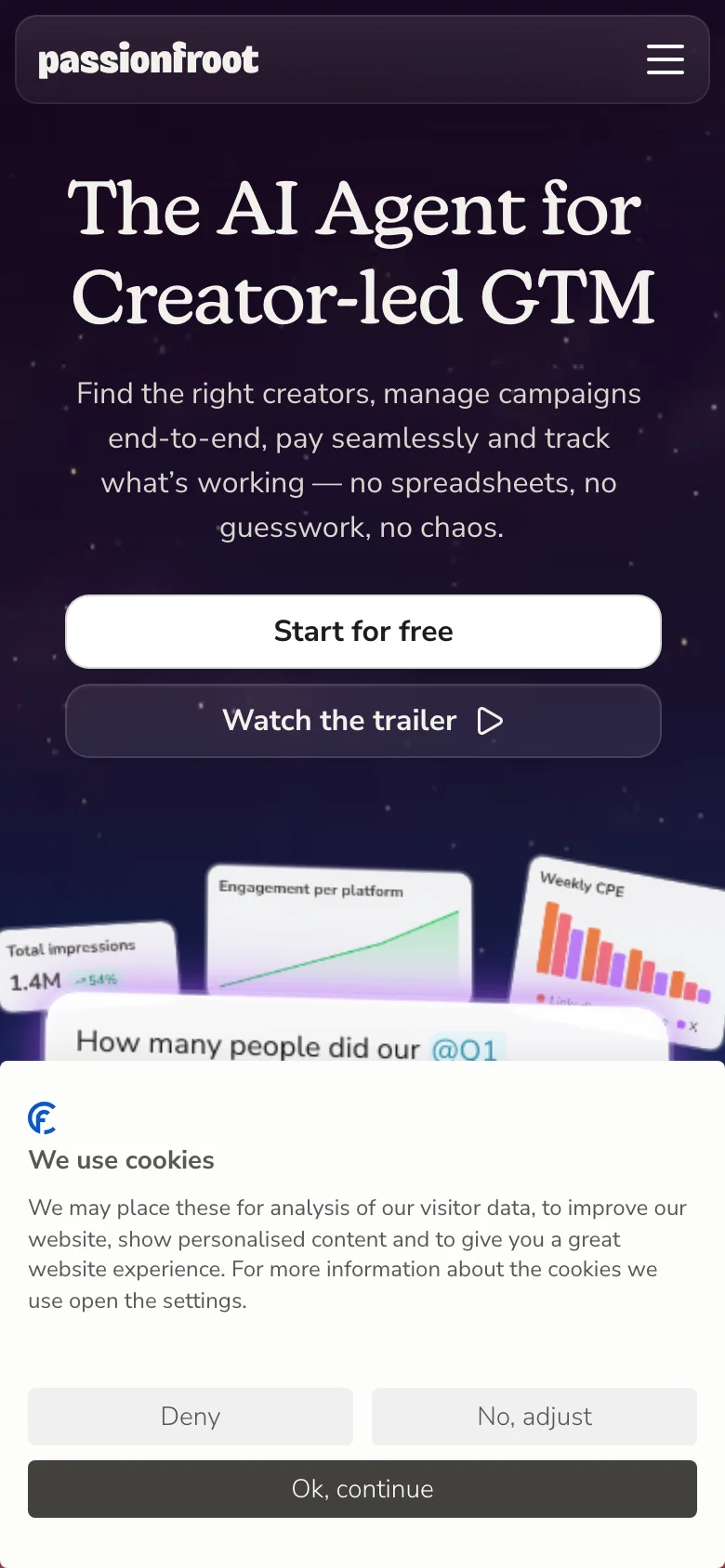Accept cookies with Ok, continue
Image resolution: width=725 pixels, height=1568 pixels.
[362, 1489]
